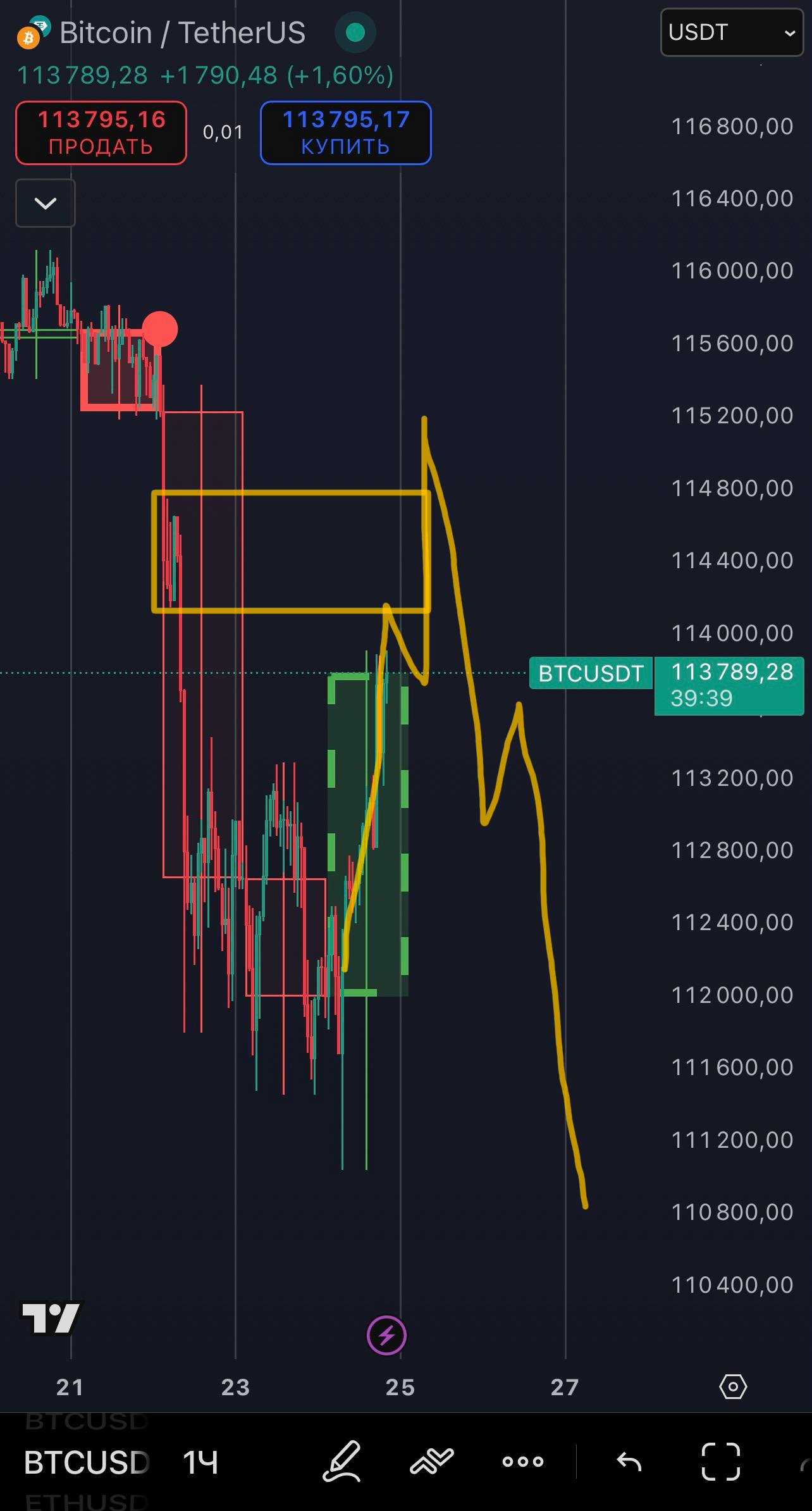Tap the КУПИТЬ buy button

[x=345, y=133]
